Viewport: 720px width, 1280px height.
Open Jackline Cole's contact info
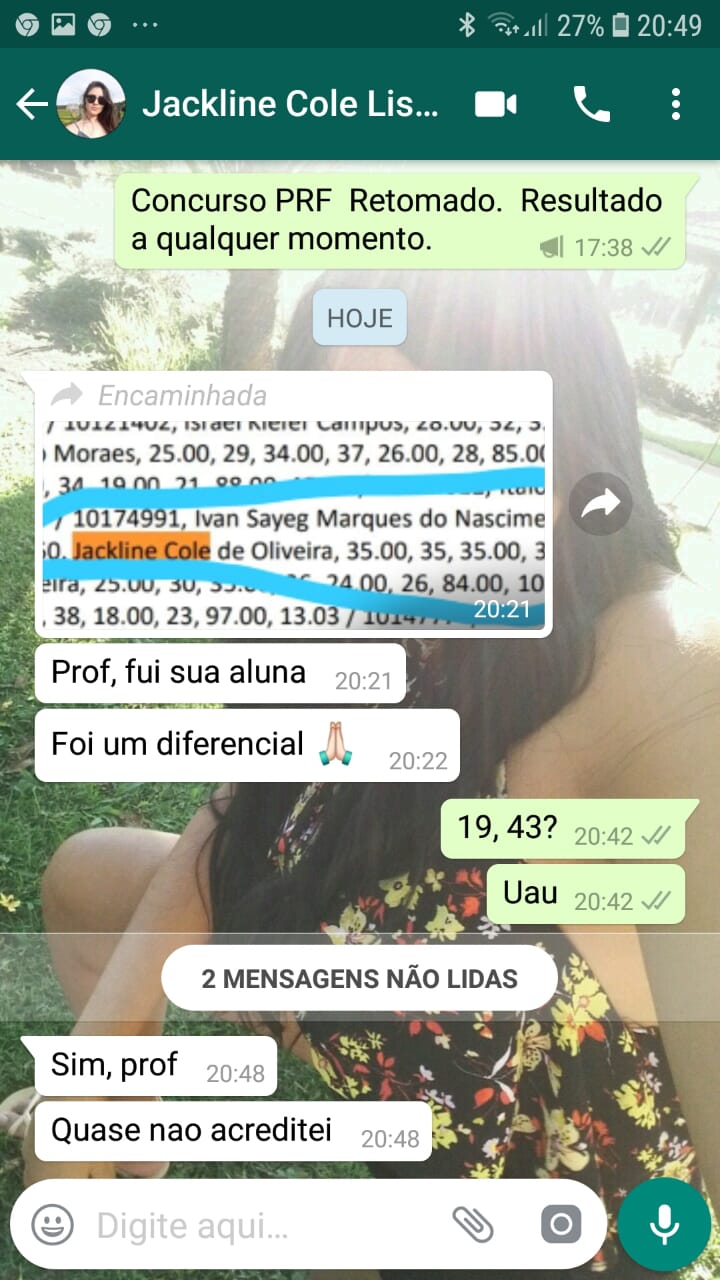[x=290, y=104]
